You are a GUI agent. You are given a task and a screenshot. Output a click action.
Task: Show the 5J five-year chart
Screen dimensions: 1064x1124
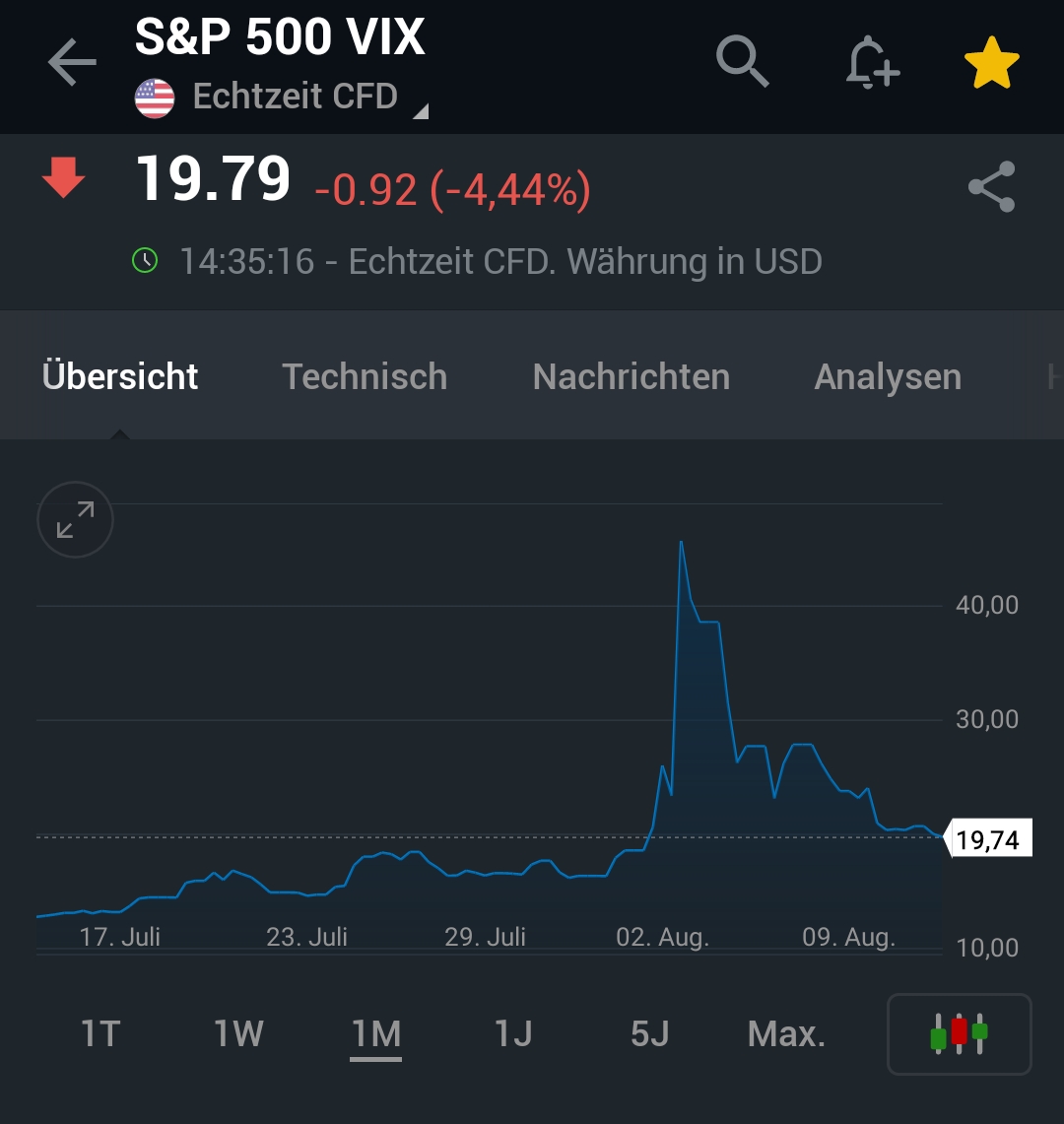(x=648, y=1033)
